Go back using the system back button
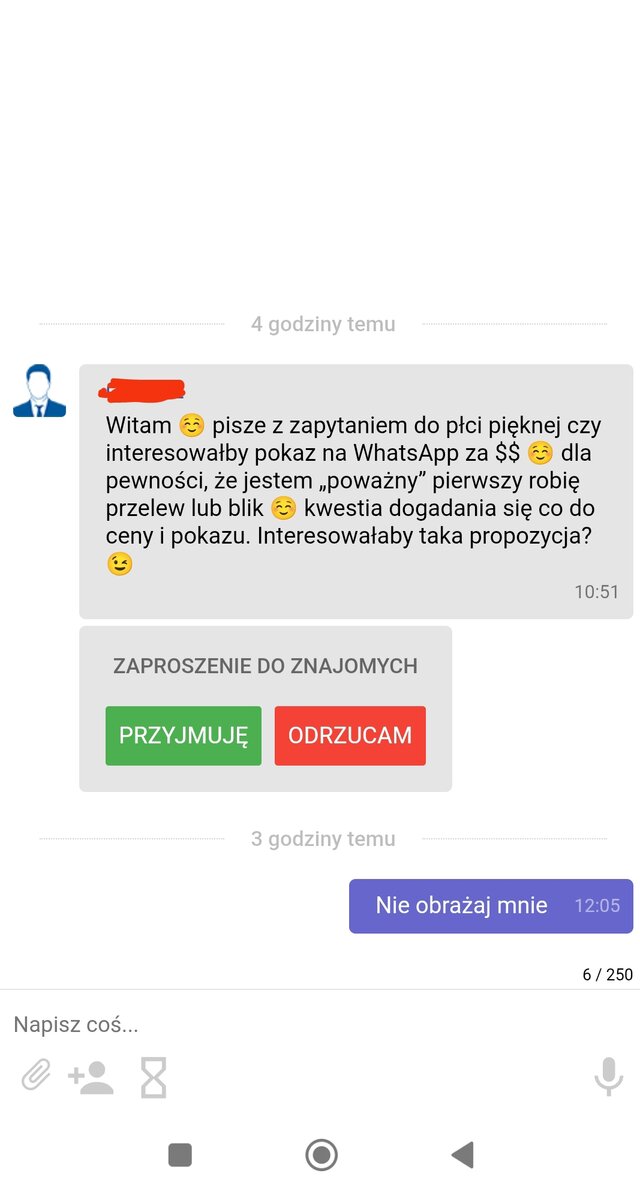 coord(462,1155)
